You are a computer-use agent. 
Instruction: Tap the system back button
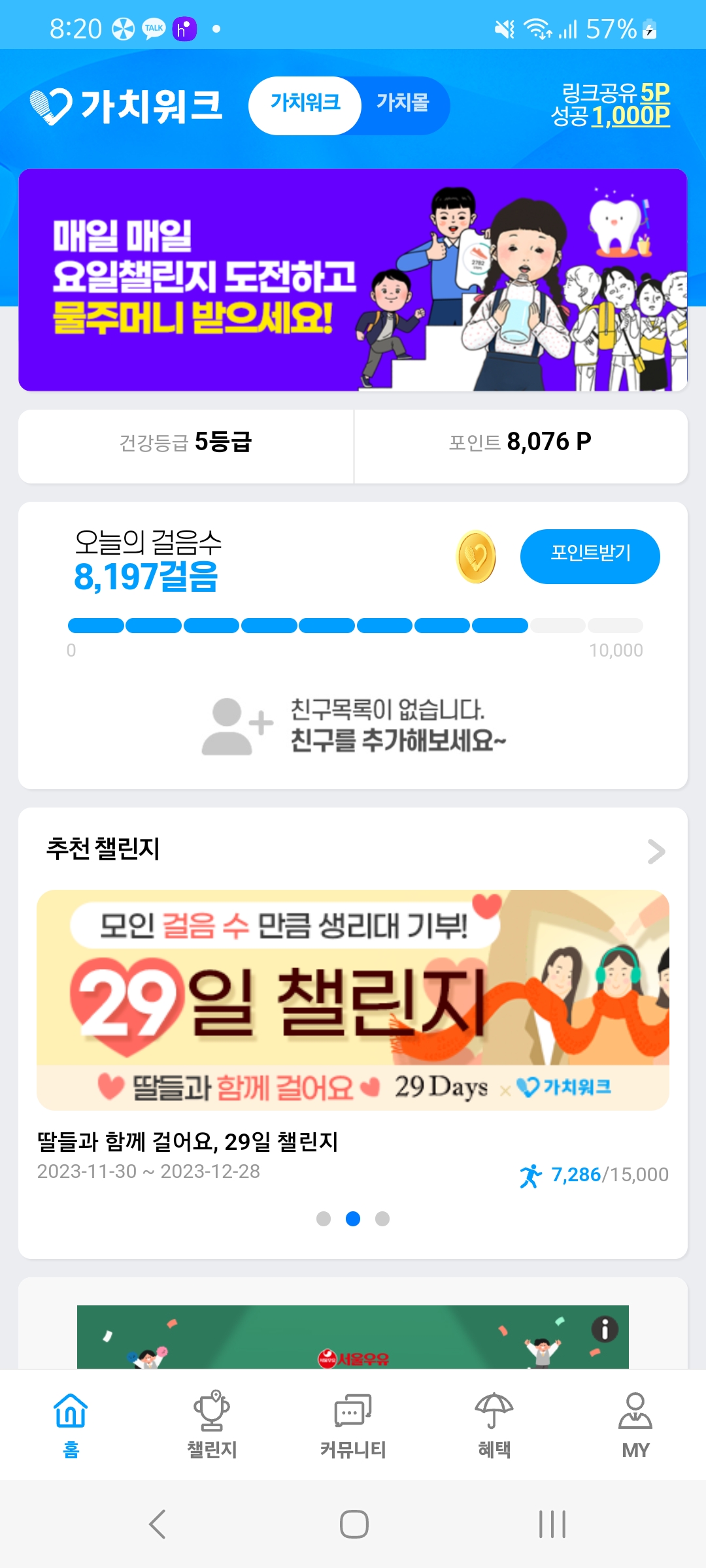point(158,1524)
